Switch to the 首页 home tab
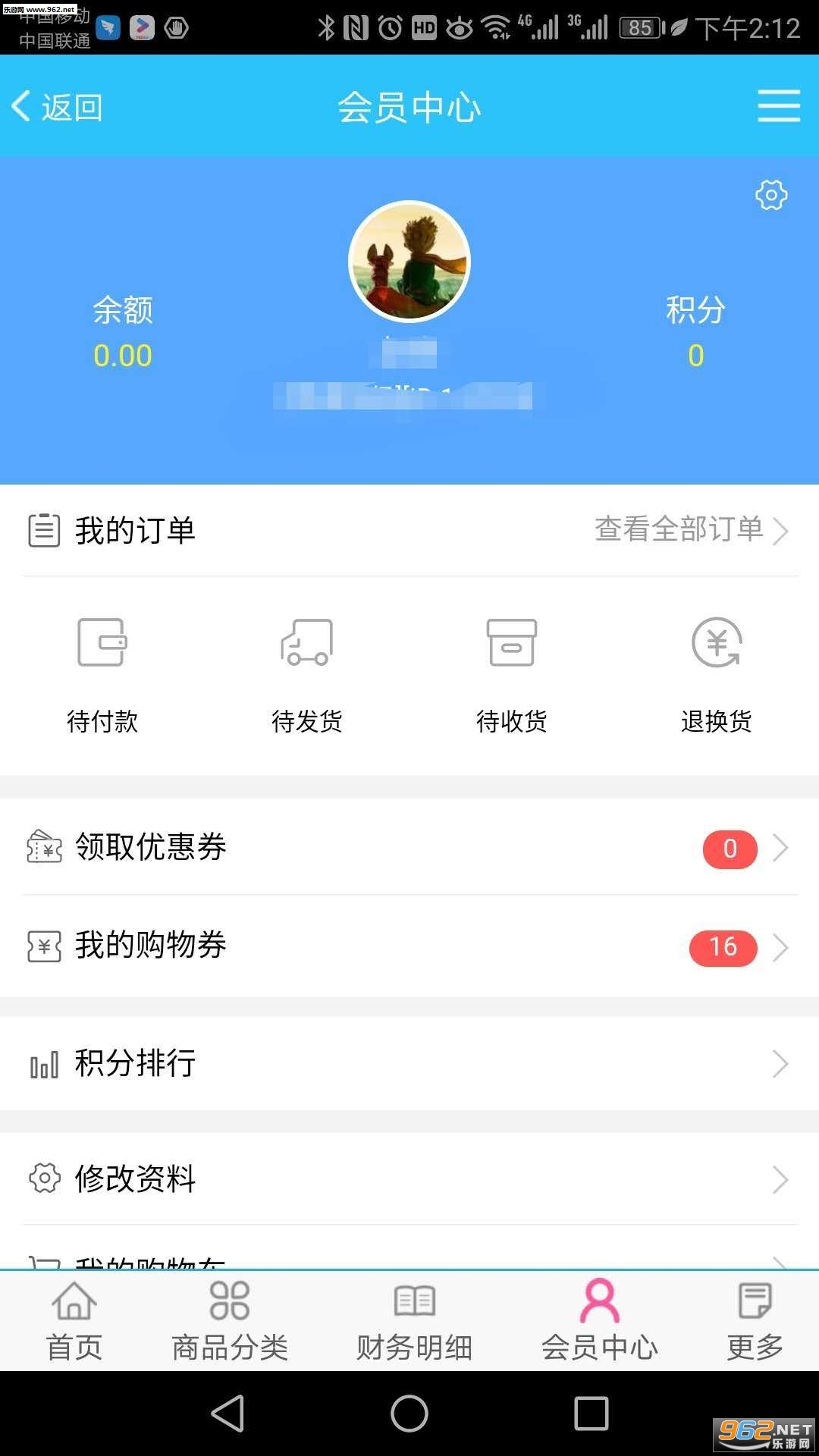819x1456 pixels. [x=74, y=1320]
